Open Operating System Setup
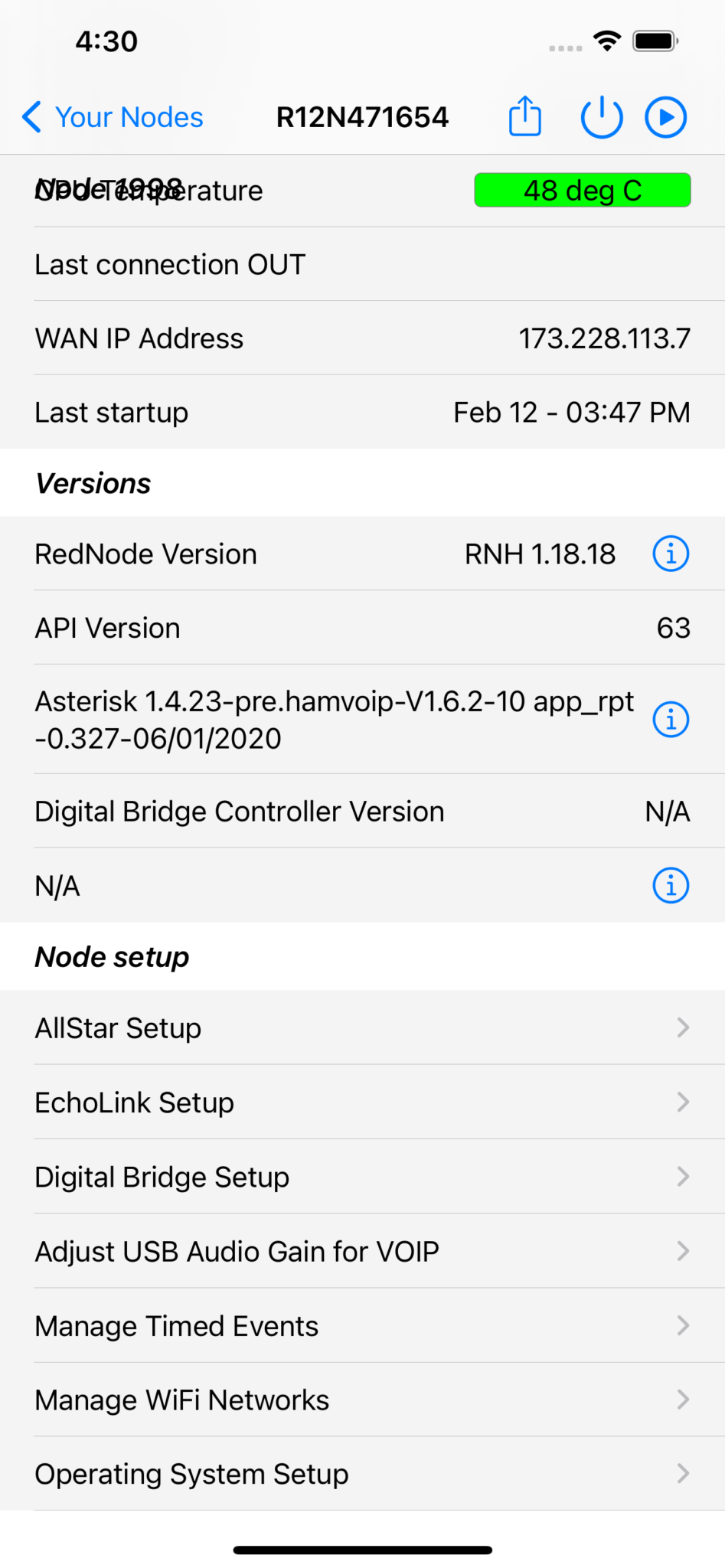725x1568 pixels. click(362, 1474)
